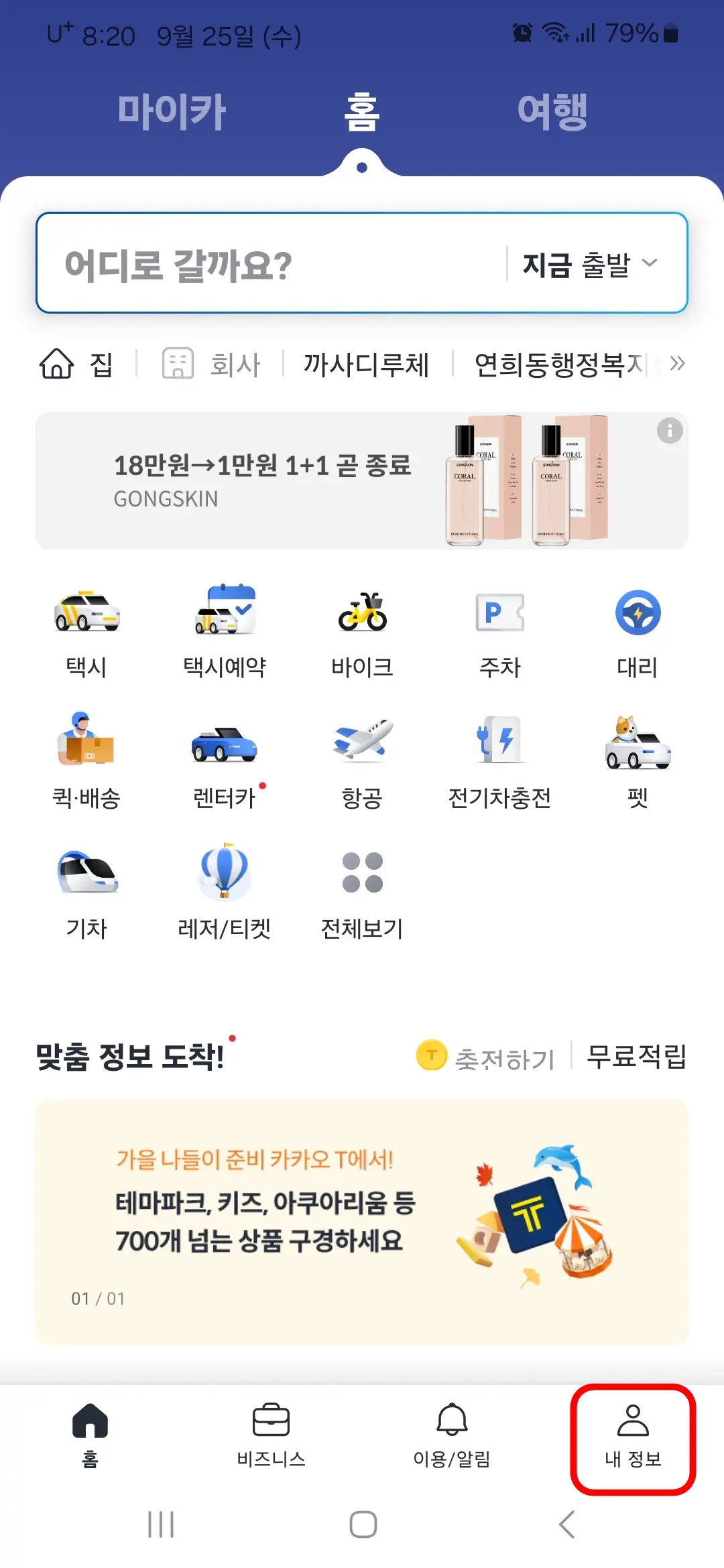The width and height of the screenshot is (724, 1568).
Task: Open 전체보기 to see all services
Action: pos(362,885)
